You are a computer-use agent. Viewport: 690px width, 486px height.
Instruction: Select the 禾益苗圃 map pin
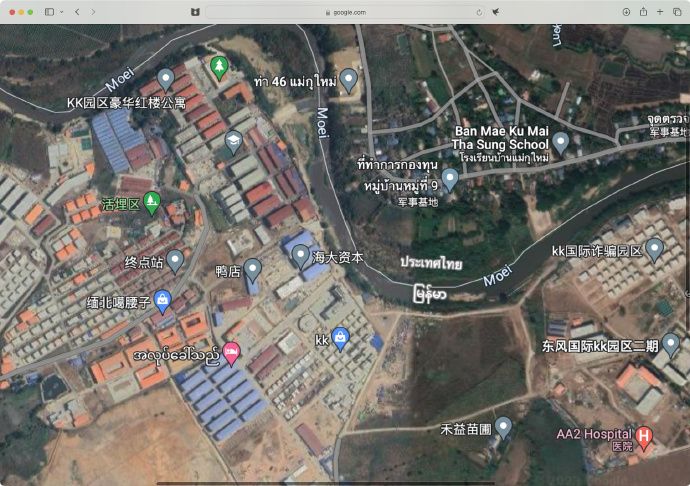click(504, 428)
